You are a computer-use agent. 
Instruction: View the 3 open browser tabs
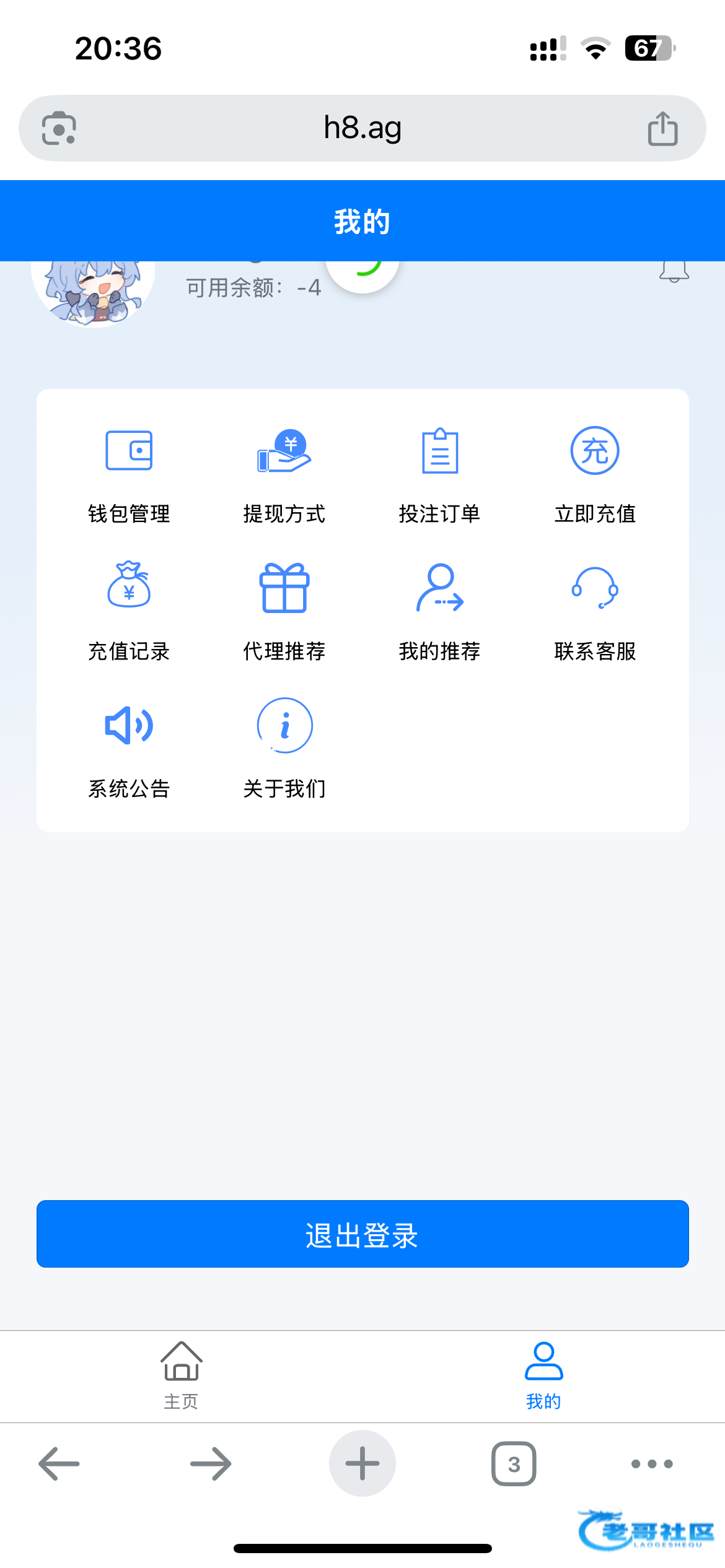pos(514,1464)
